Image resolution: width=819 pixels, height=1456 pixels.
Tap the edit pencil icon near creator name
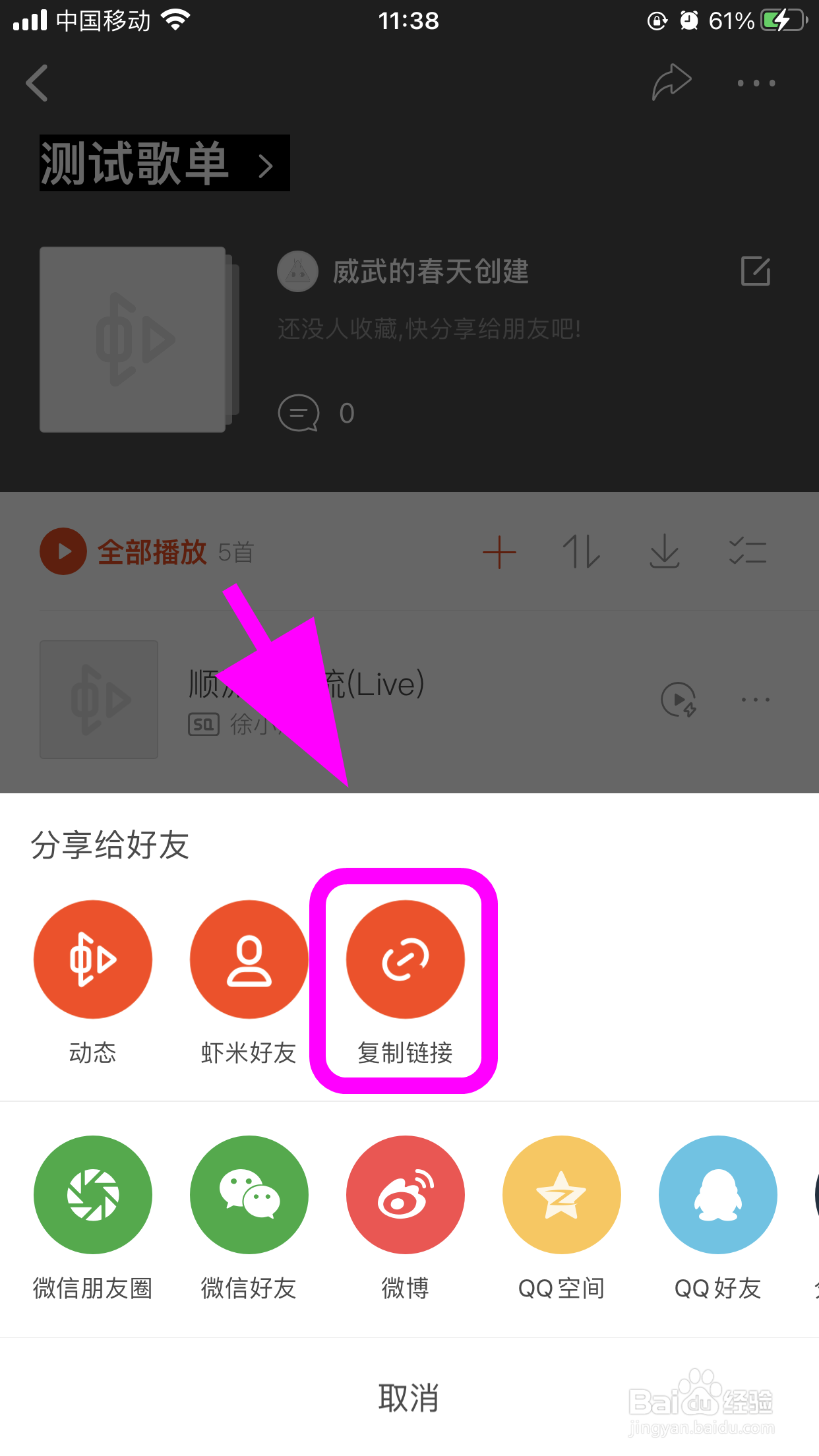[756, 270]
